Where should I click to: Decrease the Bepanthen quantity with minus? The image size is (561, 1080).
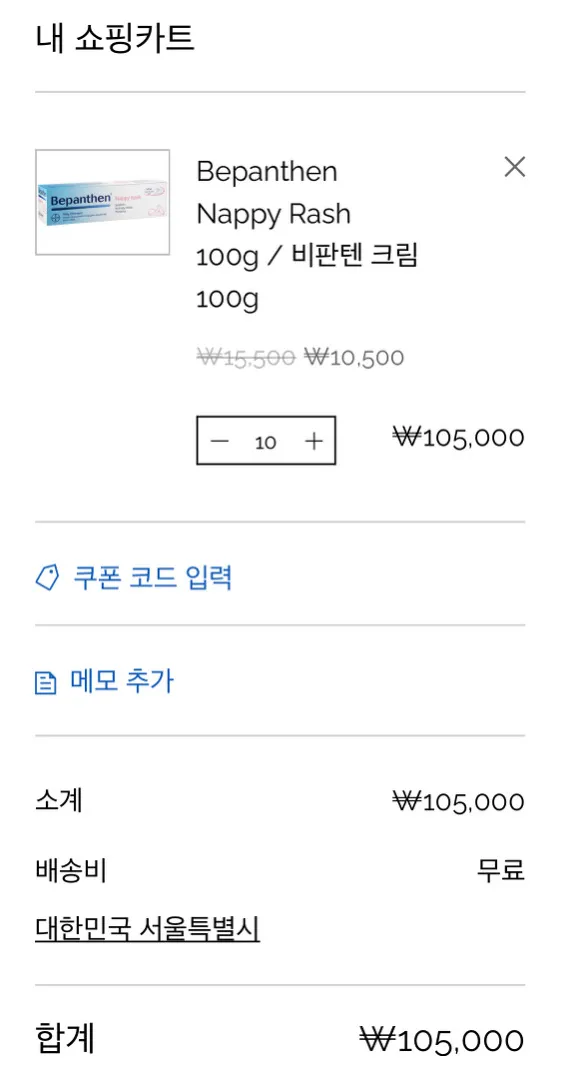point(219,441)
